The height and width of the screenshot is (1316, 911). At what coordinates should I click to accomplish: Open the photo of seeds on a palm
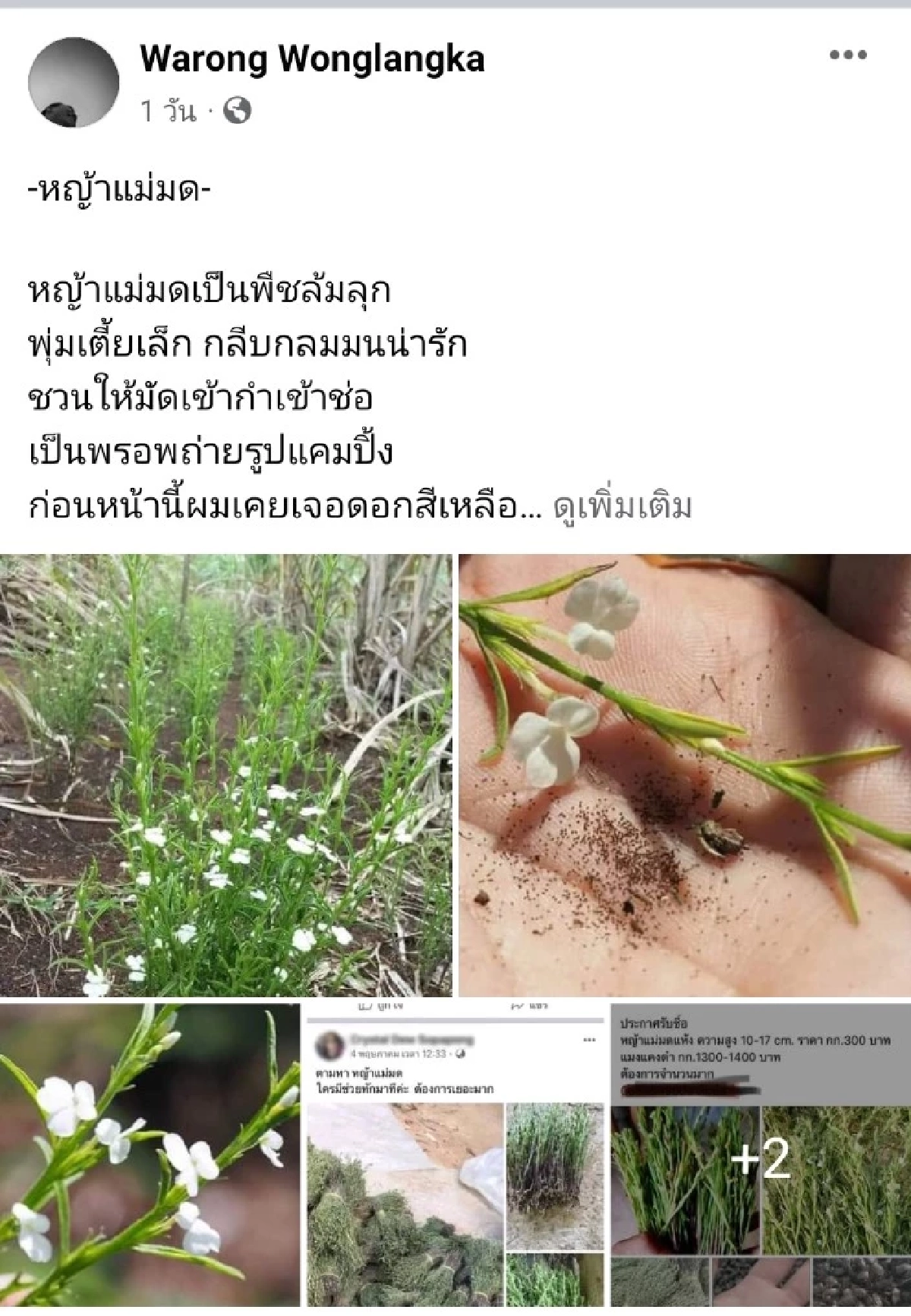click(x=683, y=774)
